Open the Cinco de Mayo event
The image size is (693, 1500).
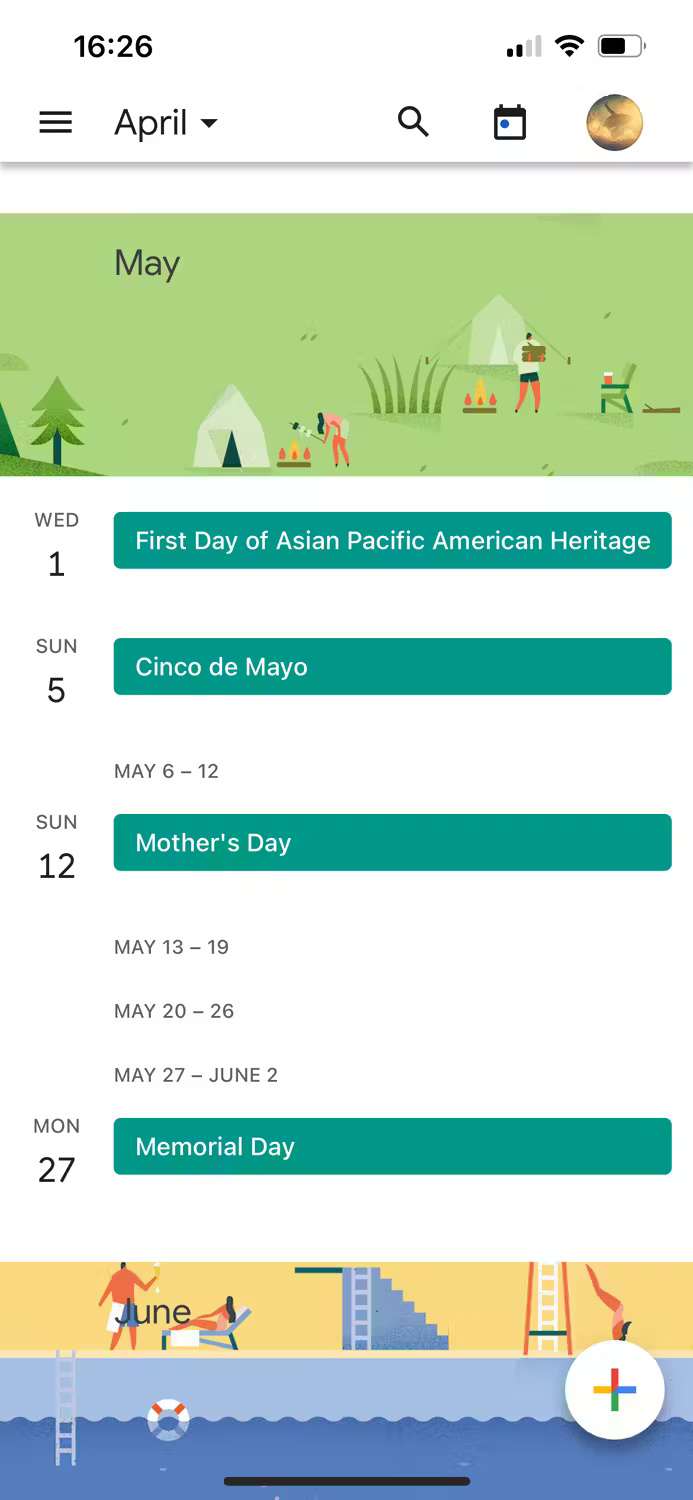[x=392, y=666]
